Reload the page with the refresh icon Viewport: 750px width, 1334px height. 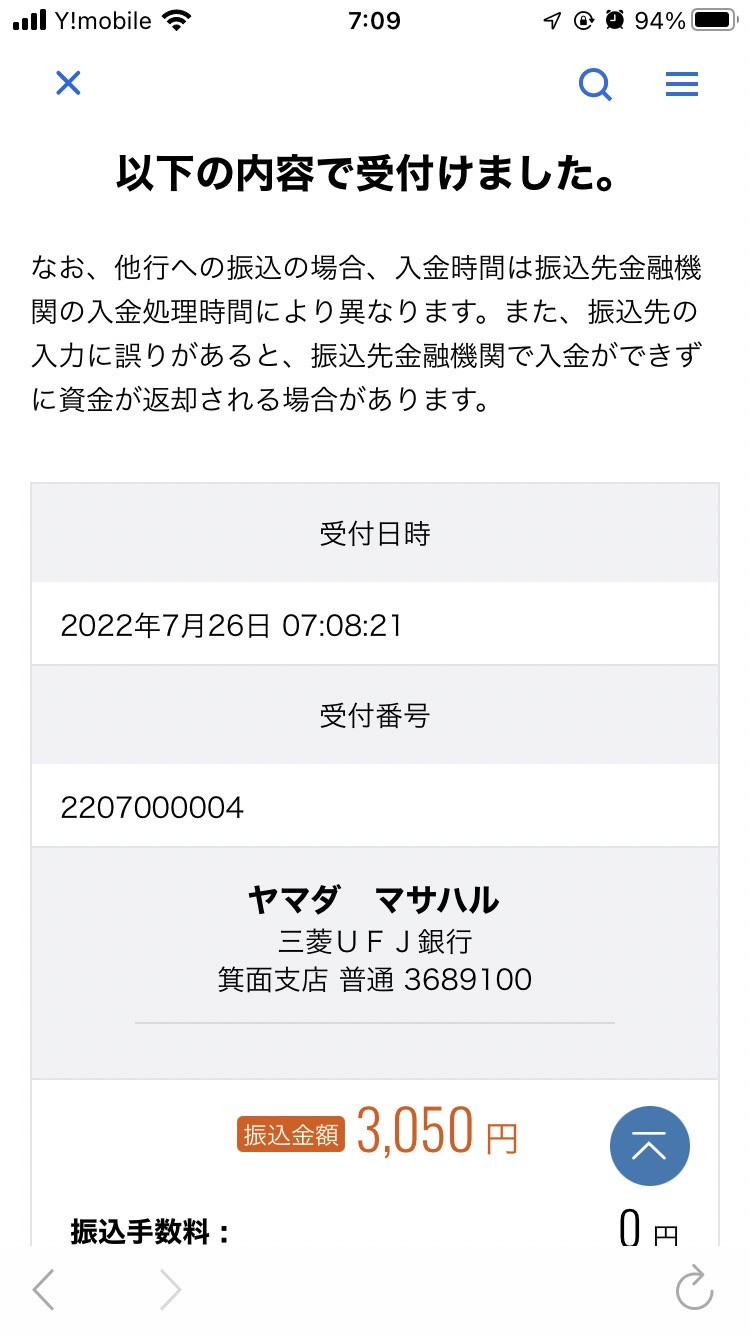[x=694, y=1289]
